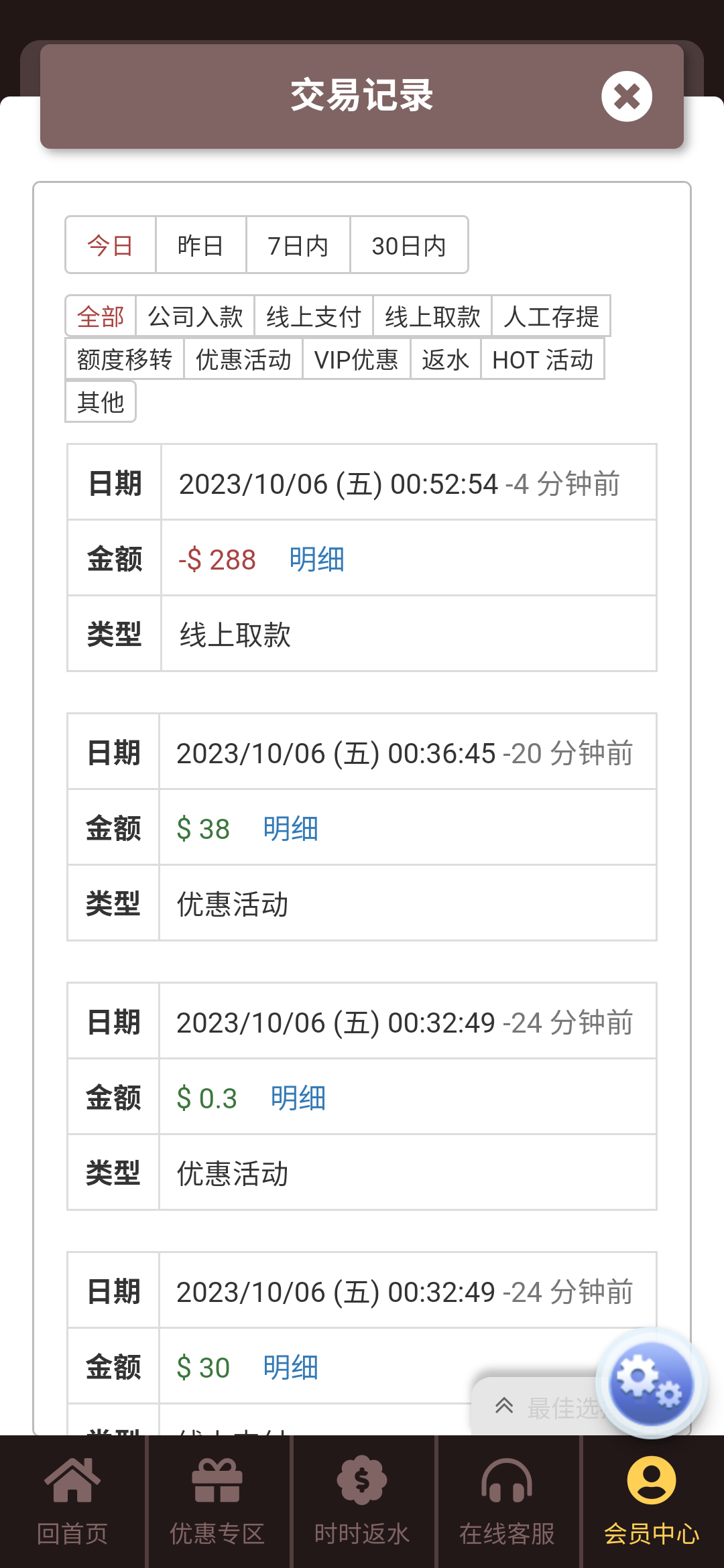Select the 30日内 date range
This screenshot has width=724, height=1568.
(408, 245)
